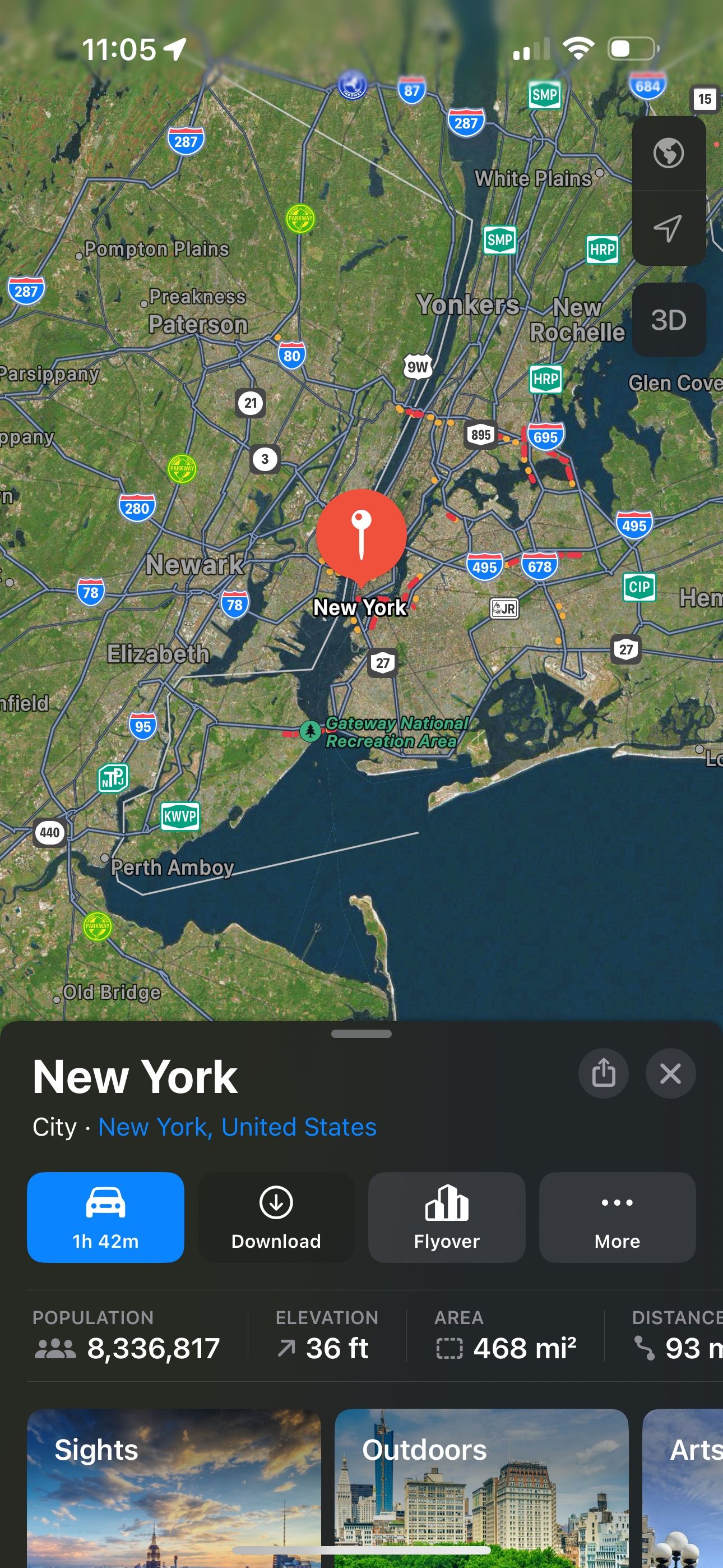Screen dimensions: 723x1568
Task: Start the Flyover tour
Action: [x=446, y=1217]
